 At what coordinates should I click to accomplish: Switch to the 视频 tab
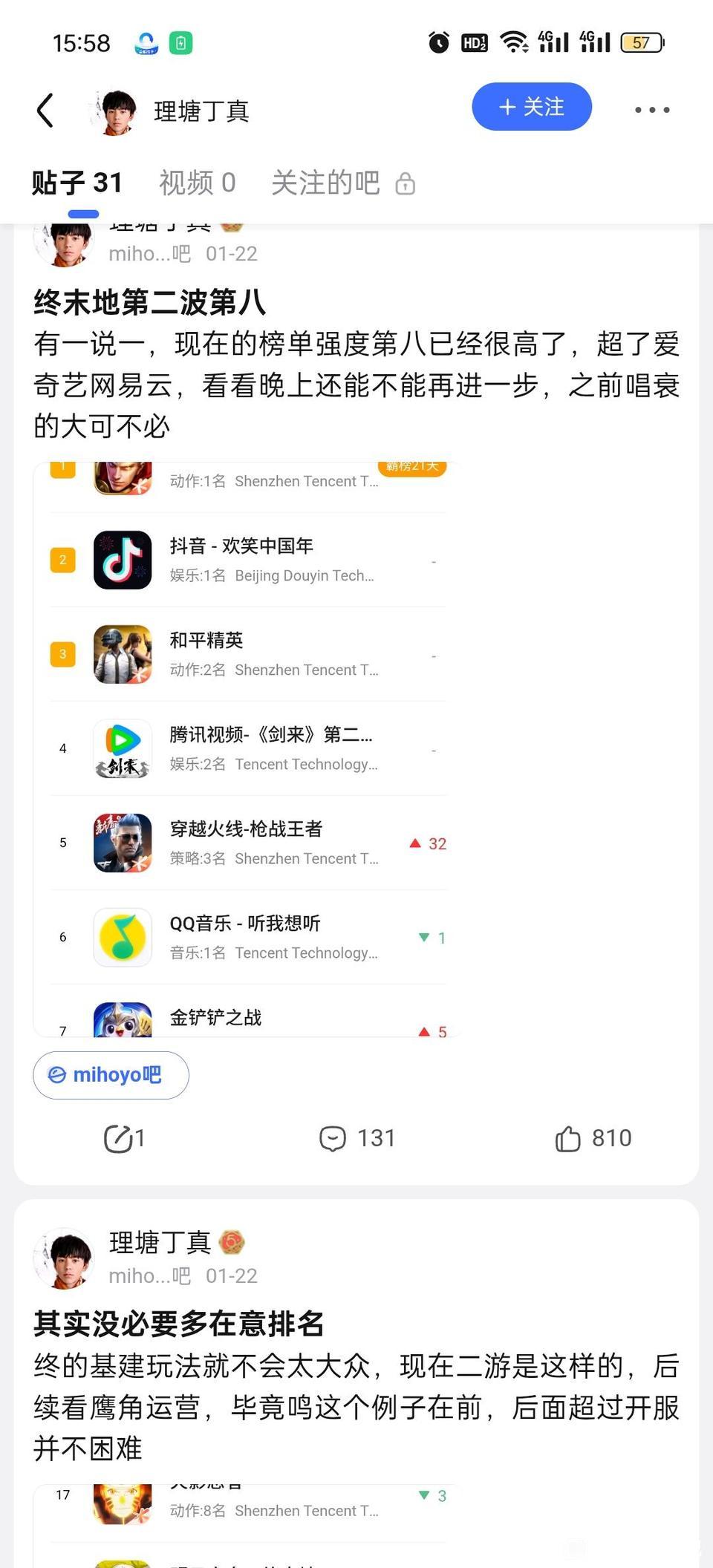tap(197, 183)
